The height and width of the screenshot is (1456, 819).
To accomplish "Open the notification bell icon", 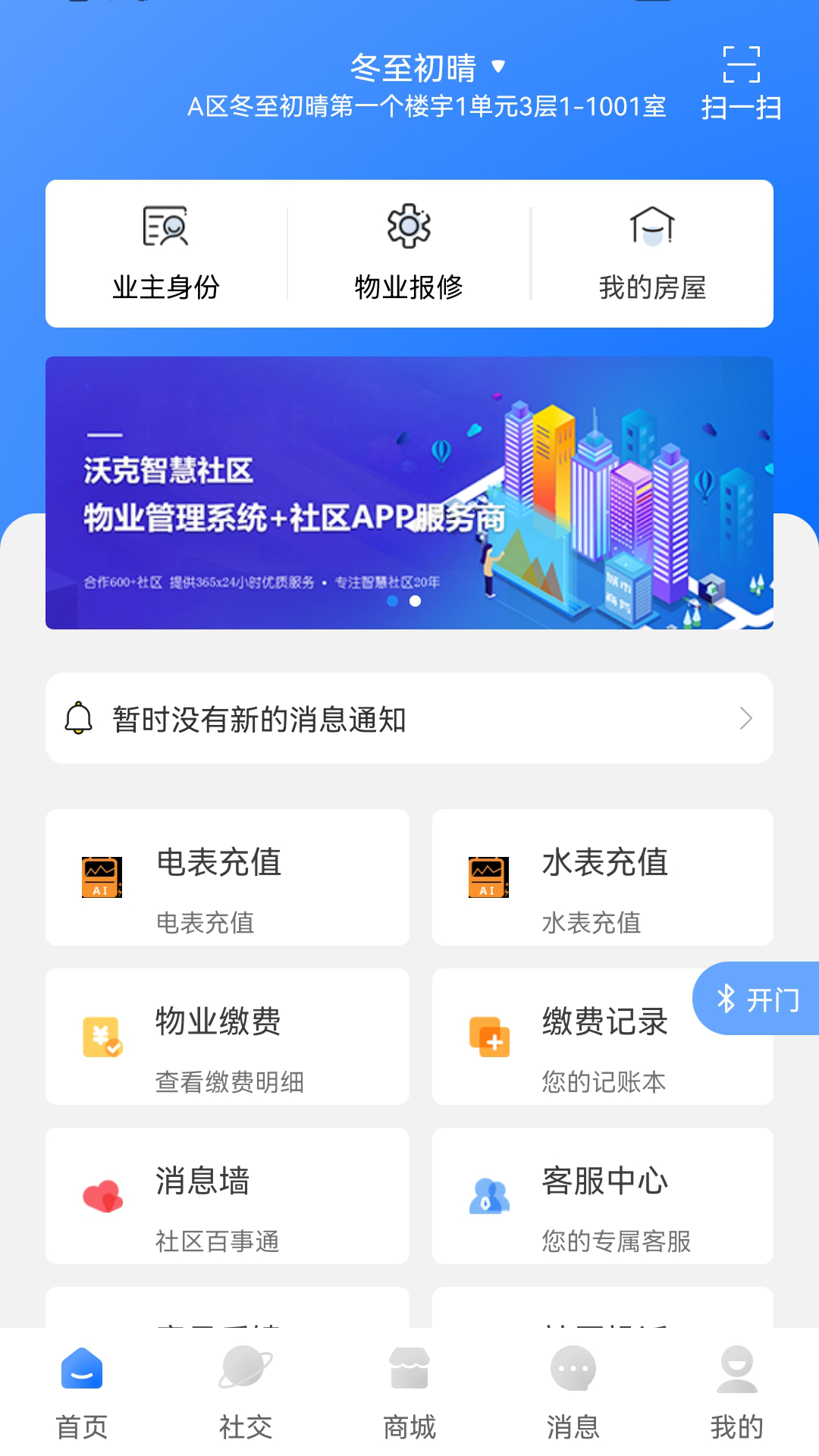I will tap(77, 719).
